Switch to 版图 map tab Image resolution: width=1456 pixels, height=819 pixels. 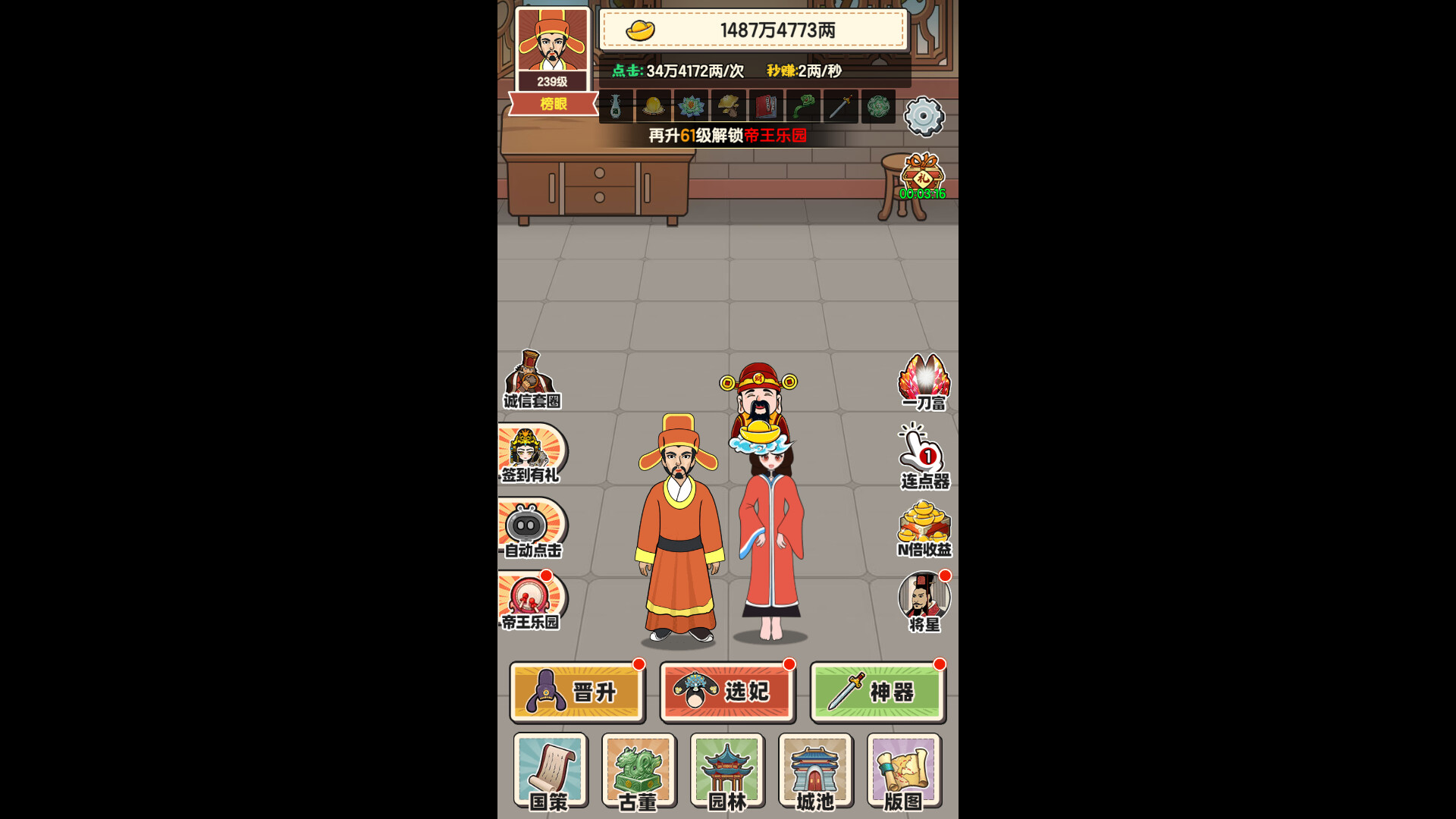904,771
